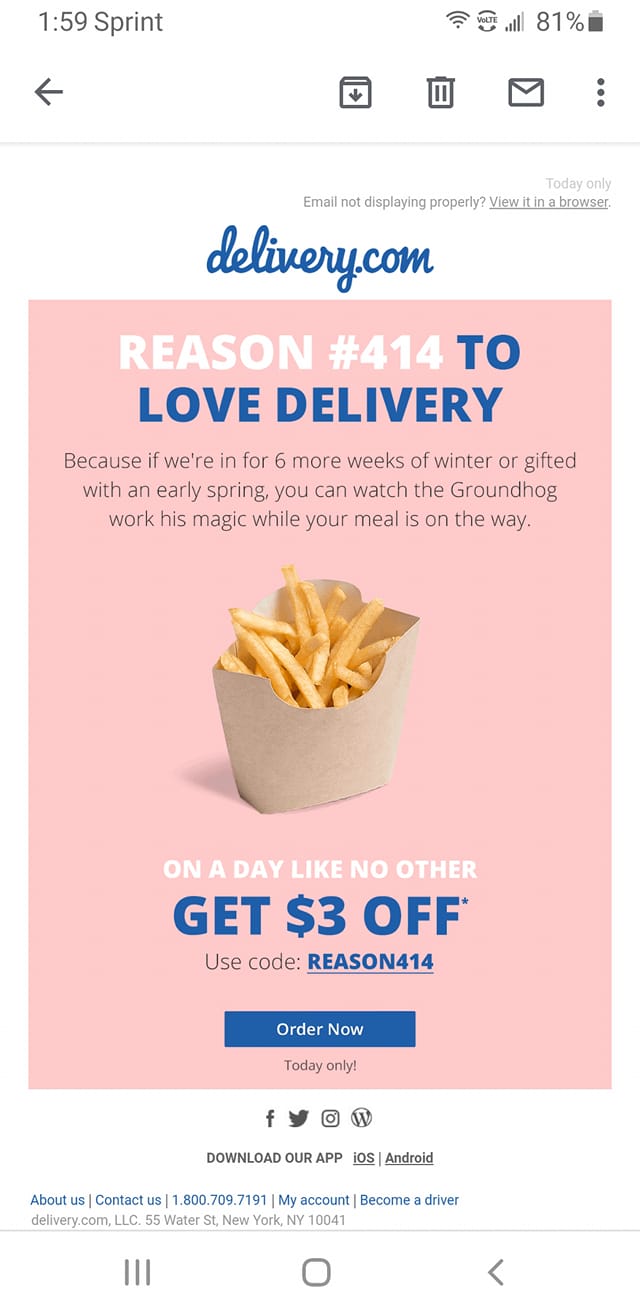Tap the REASON414 promo code link
The height and width of the screenshot is (1315, 640).
coord(370,962)
